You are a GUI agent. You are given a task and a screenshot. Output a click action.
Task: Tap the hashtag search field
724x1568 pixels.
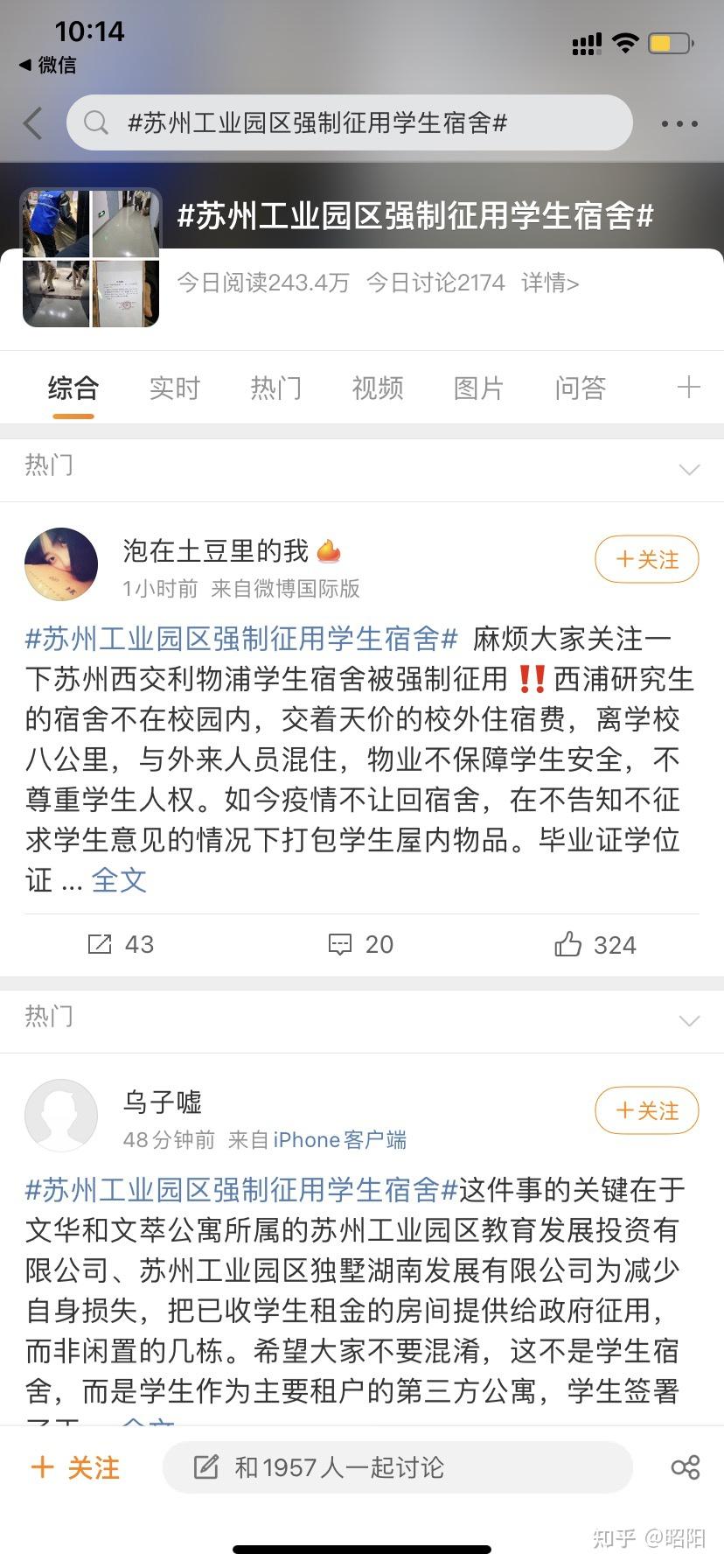[x=350, y=122]
